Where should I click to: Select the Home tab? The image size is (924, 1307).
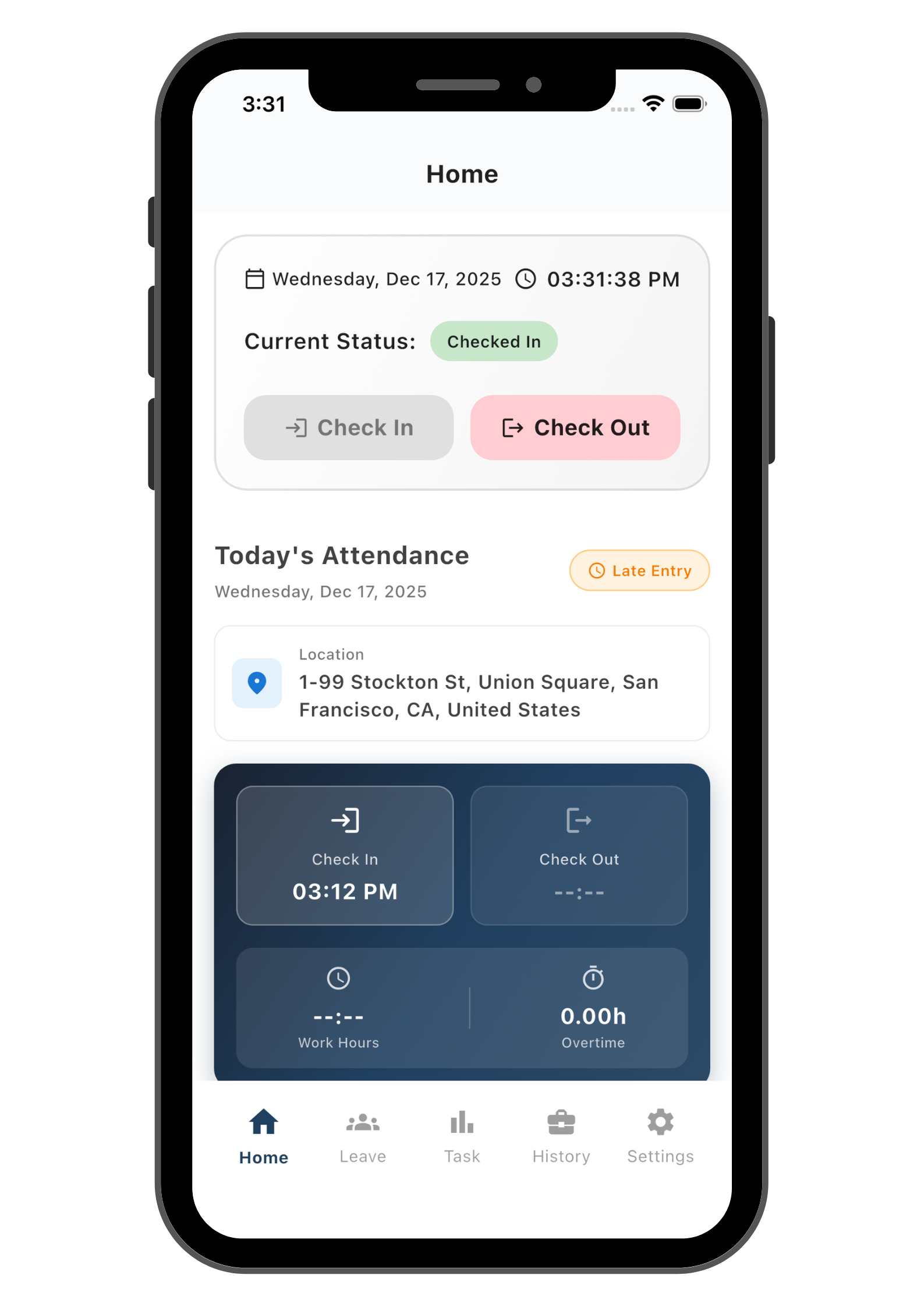click(x=263, y=1136)
